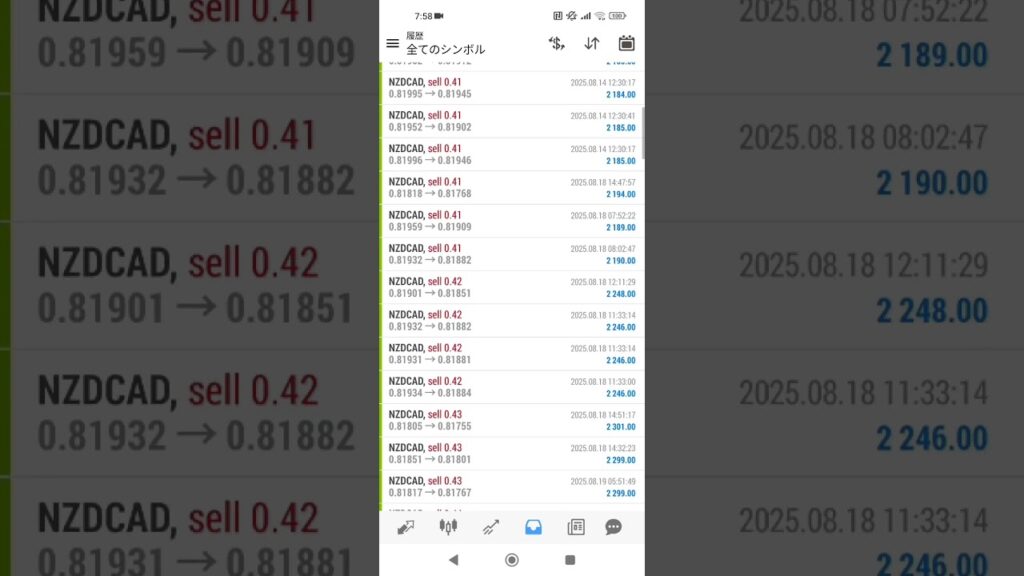Expand the NZDCAD trade 0.81995 → 0.81945
The height and width of the screenshot is (576, 1024).
[x=511, y=88]
